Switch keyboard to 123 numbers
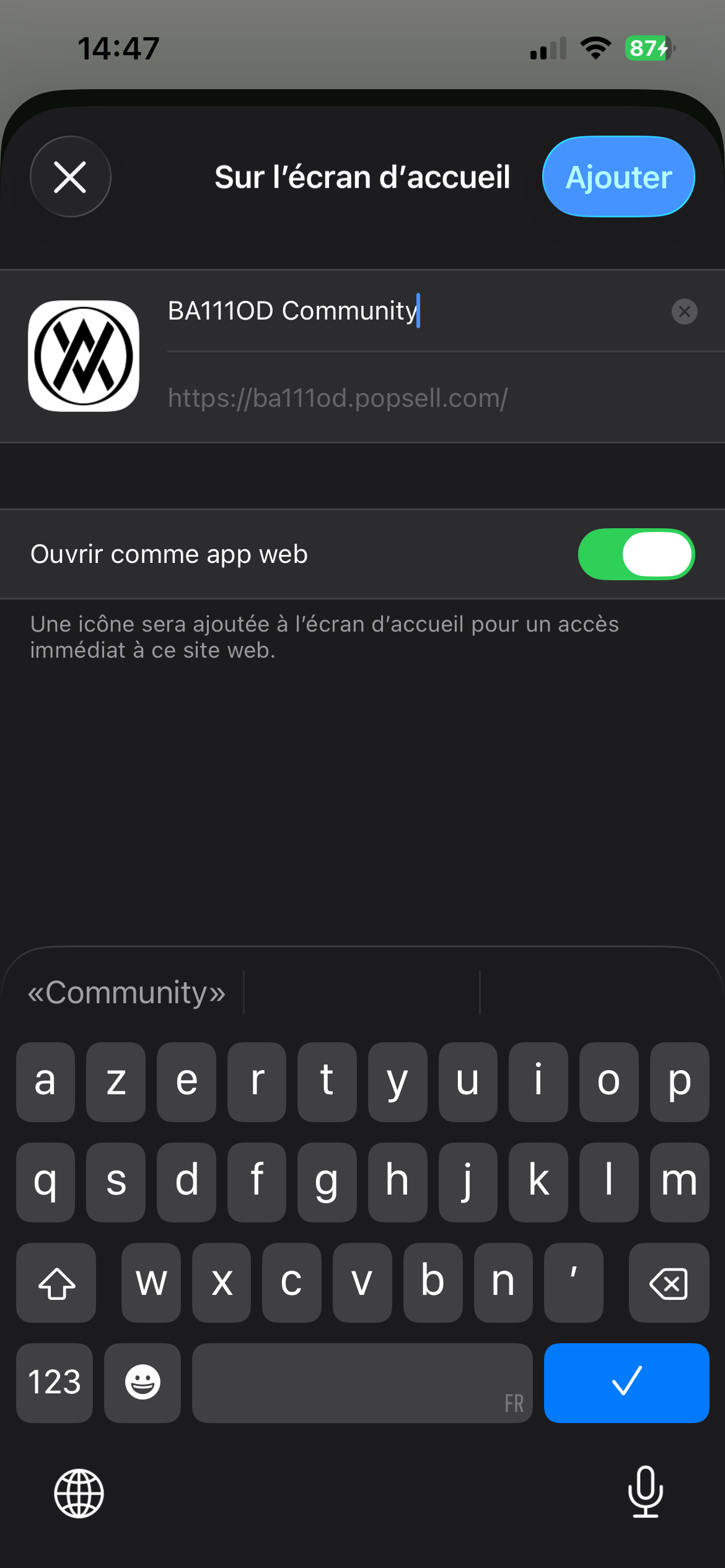Viewport: 725px width, 1568px height. click(x=55, y=1382)
